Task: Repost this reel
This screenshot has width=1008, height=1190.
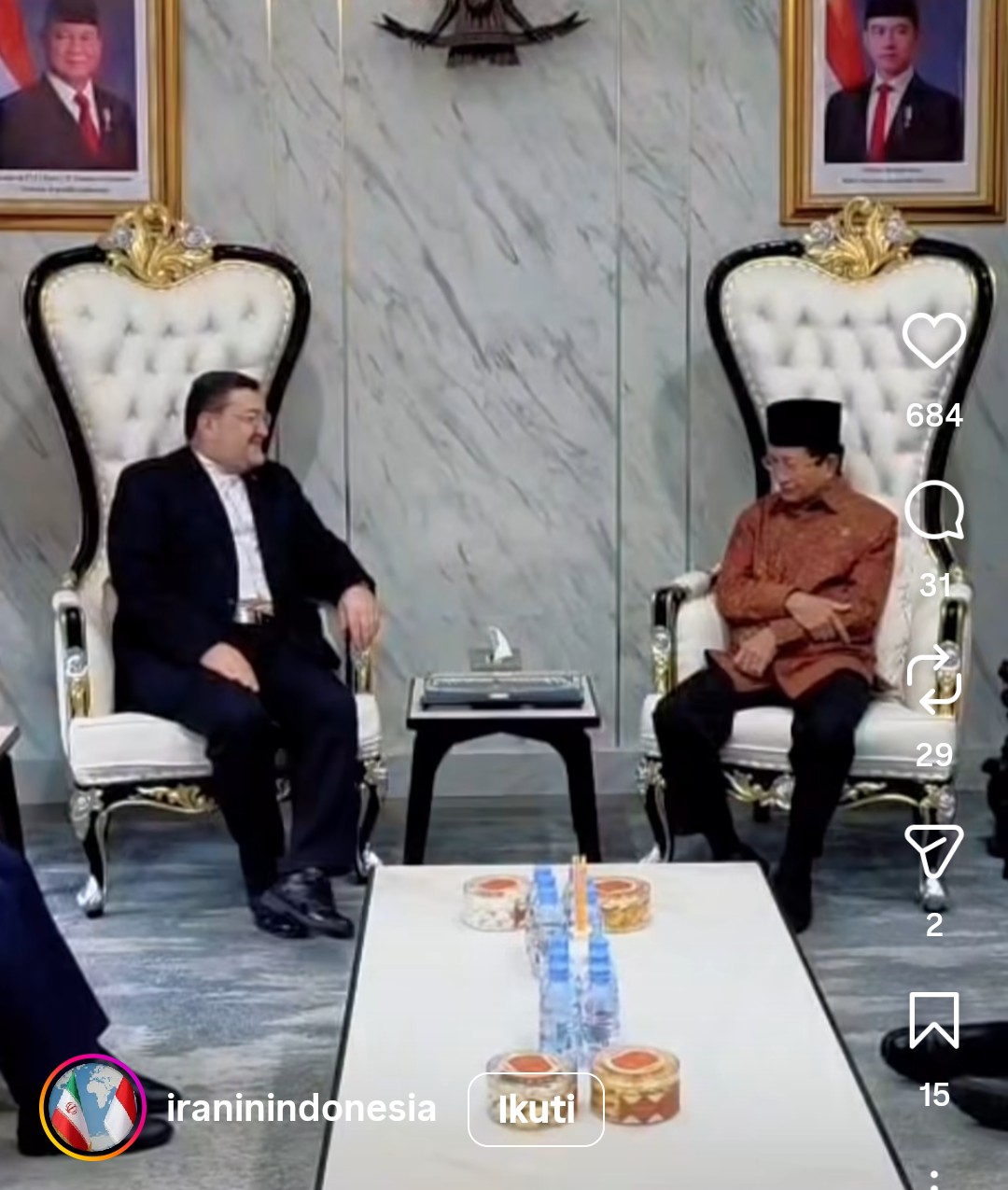Action: click(x=933, y=680)
